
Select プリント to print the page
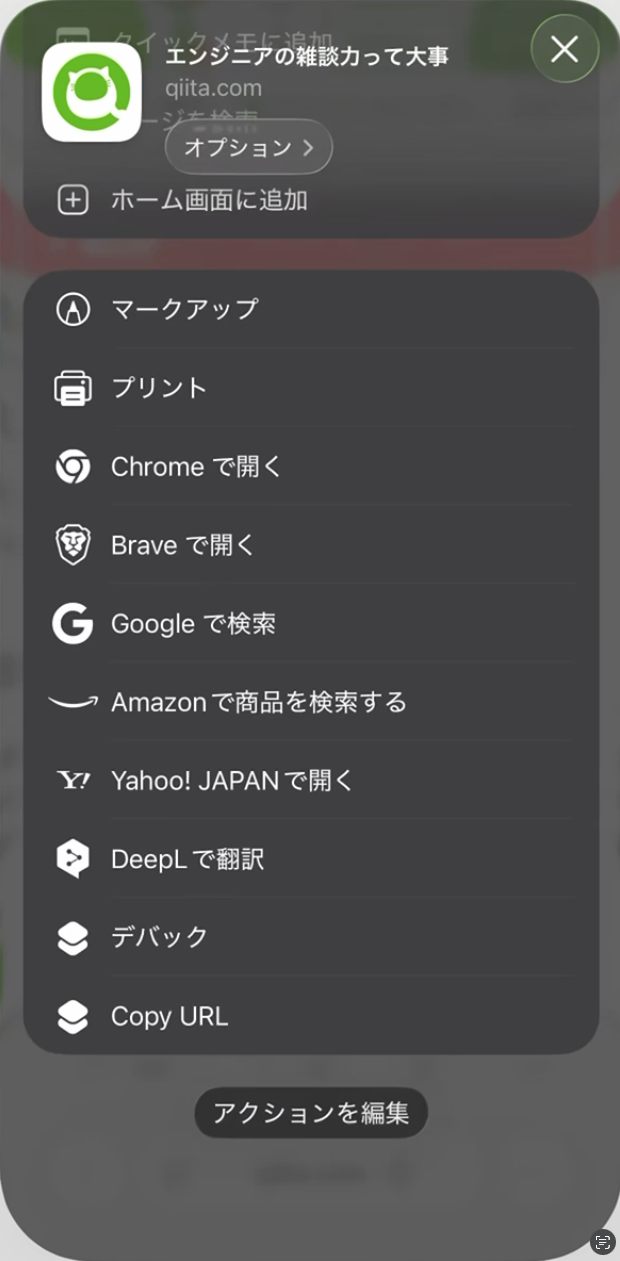pyautogui.click(x=160, y=388)
